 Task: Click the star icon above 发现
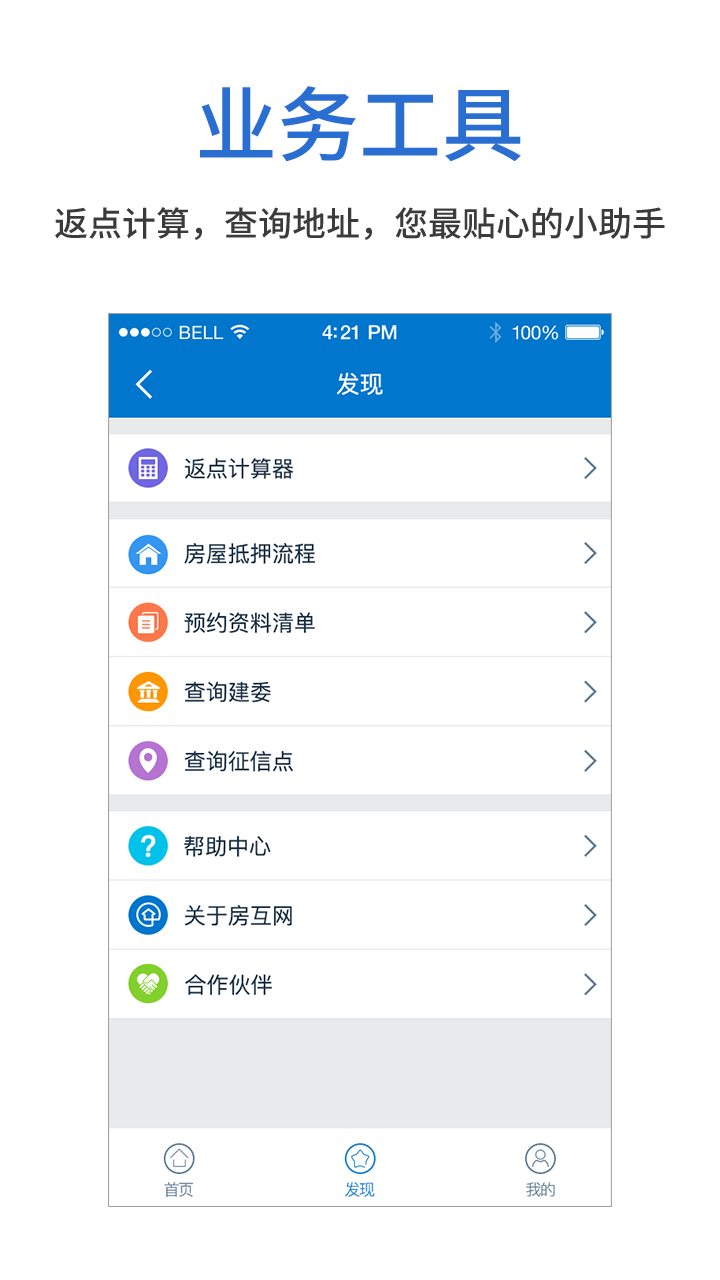pos(359,1160)
